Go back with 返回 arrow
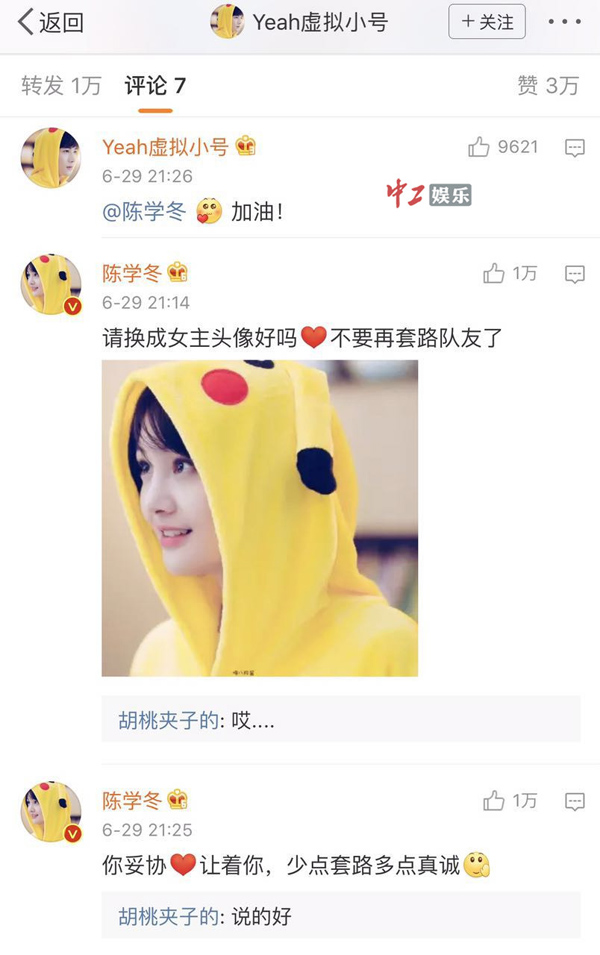600x955 pixels. [x=50, y=22]
